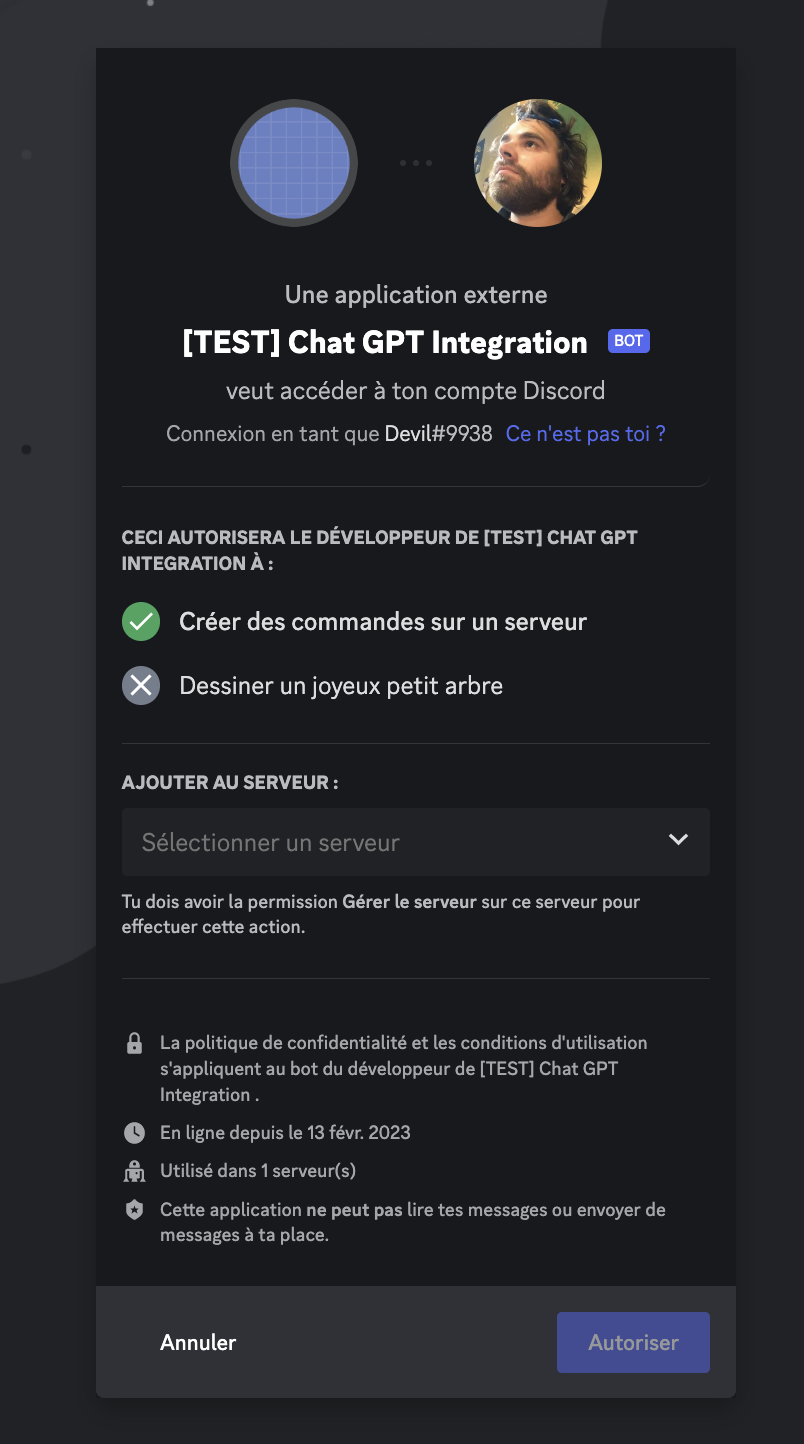Tap the Annuler button
The image size is (804, 1444).
(x=198, y=1342)
